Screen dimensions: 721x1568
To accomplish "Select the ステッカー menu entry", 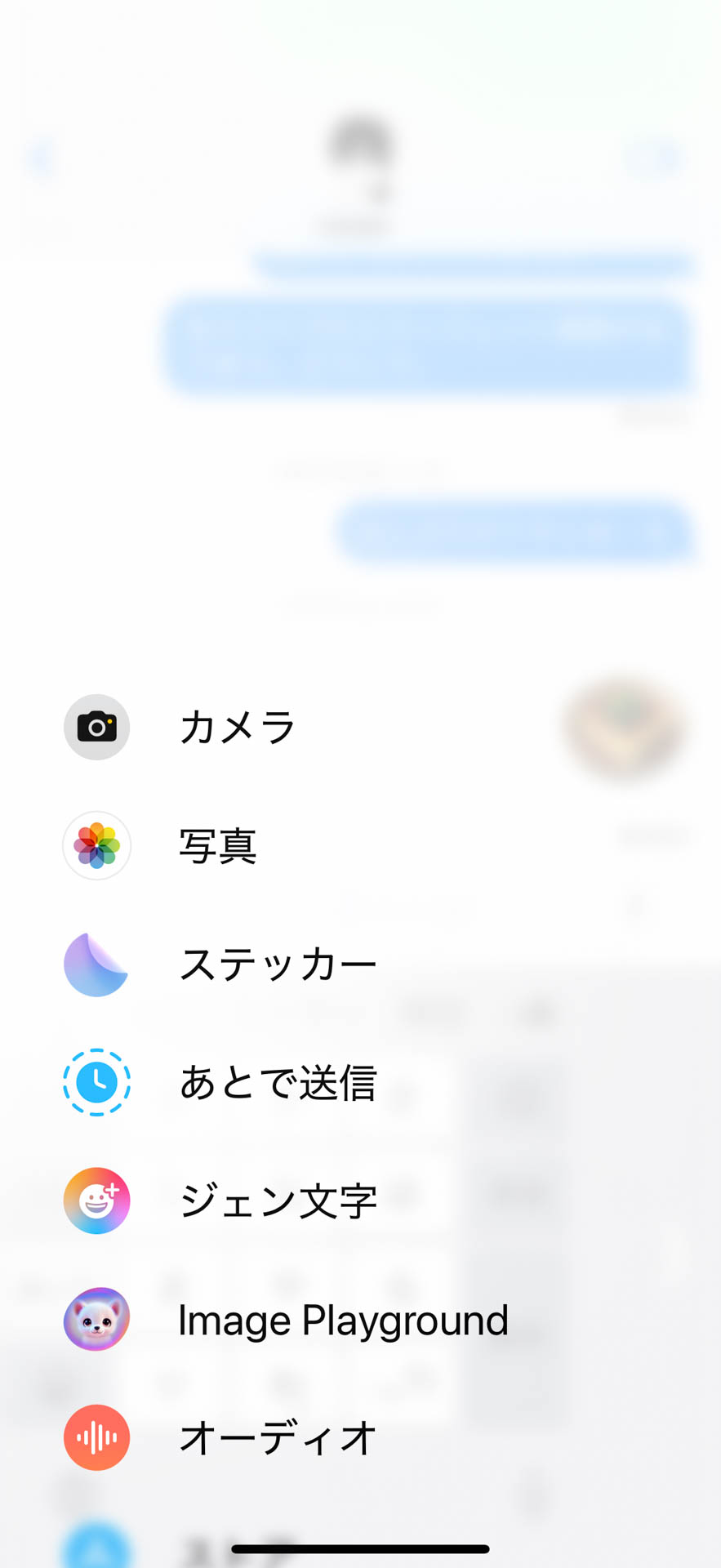I will (278, 964).
